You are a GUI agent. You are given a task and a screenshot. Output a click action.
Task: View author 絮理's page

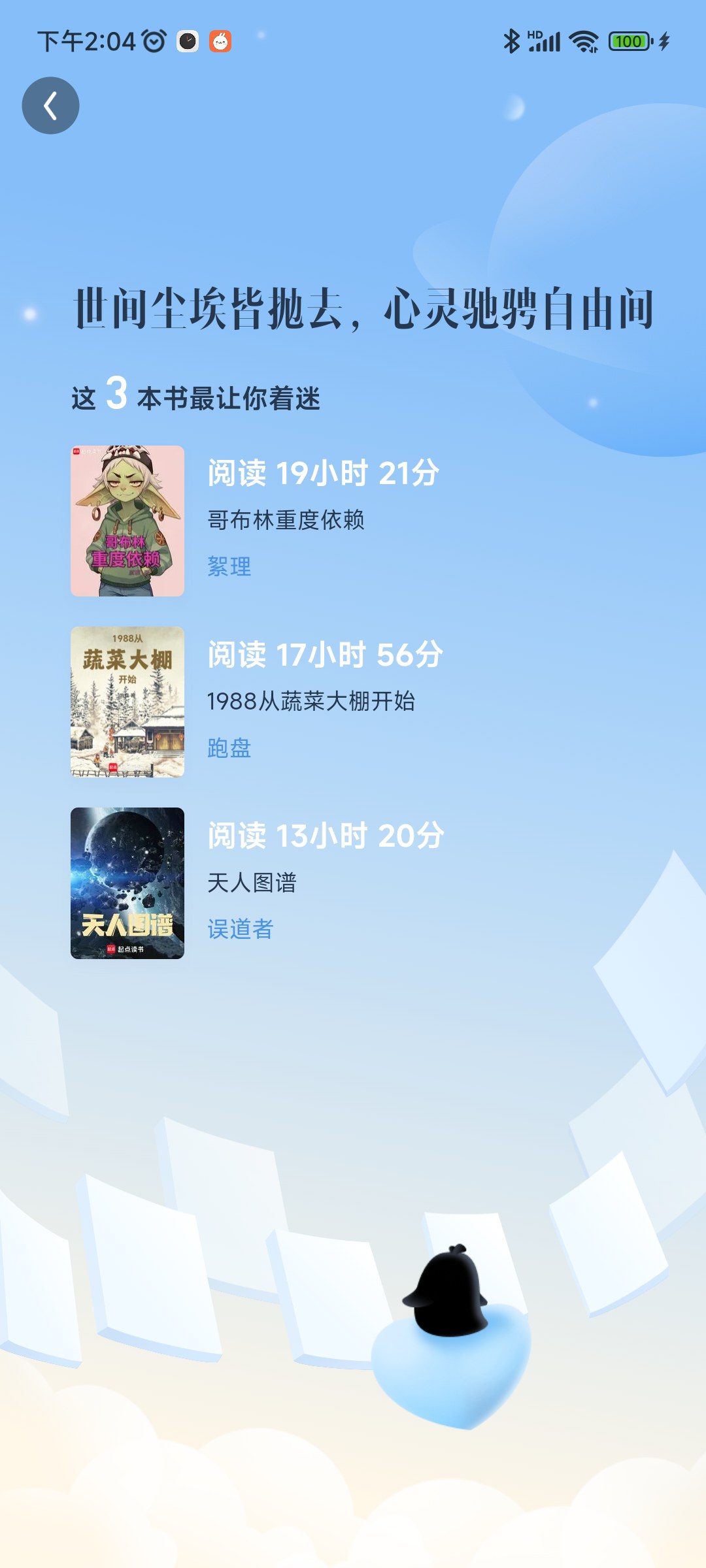coord(229,566)
